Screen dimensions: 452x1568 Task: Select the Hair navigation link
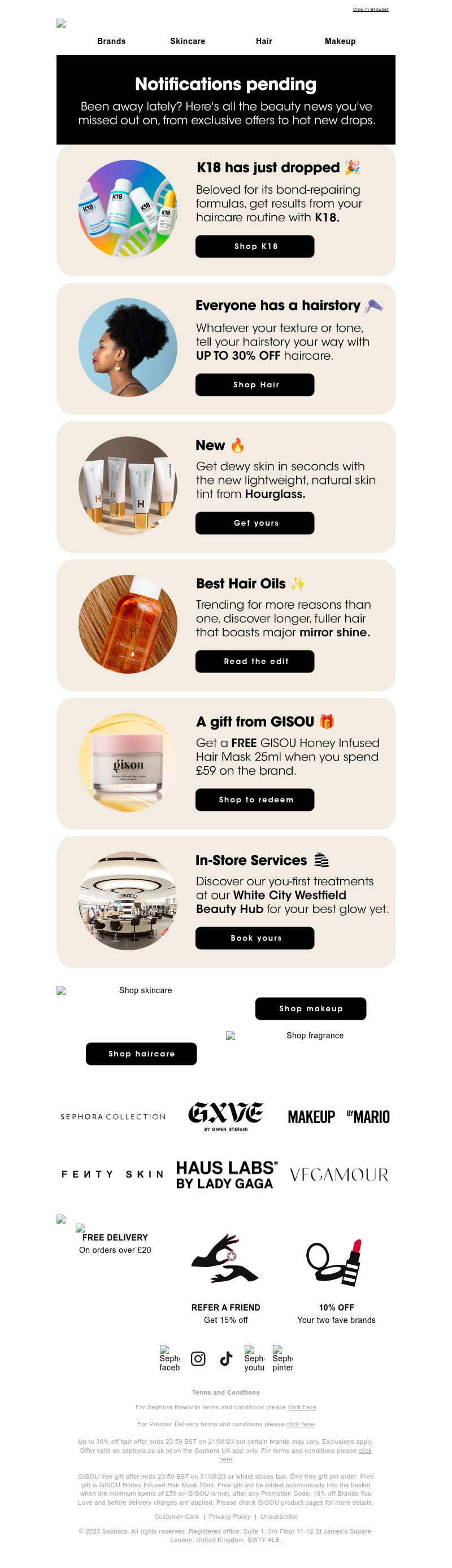point(264,41)
